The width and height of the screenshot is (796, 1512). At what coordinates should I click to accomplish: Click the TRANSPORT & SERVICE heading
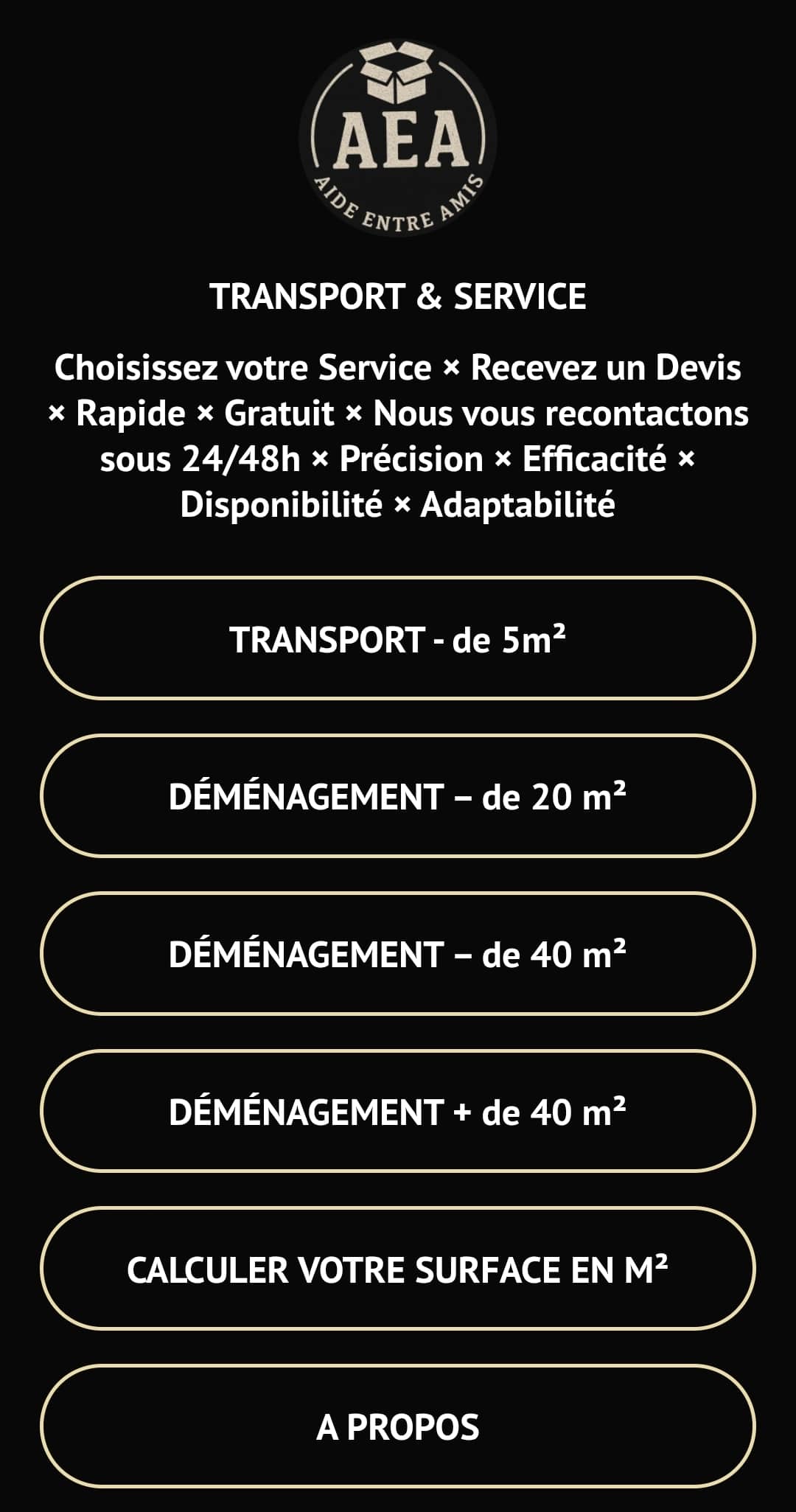click(x=398, y=296)
